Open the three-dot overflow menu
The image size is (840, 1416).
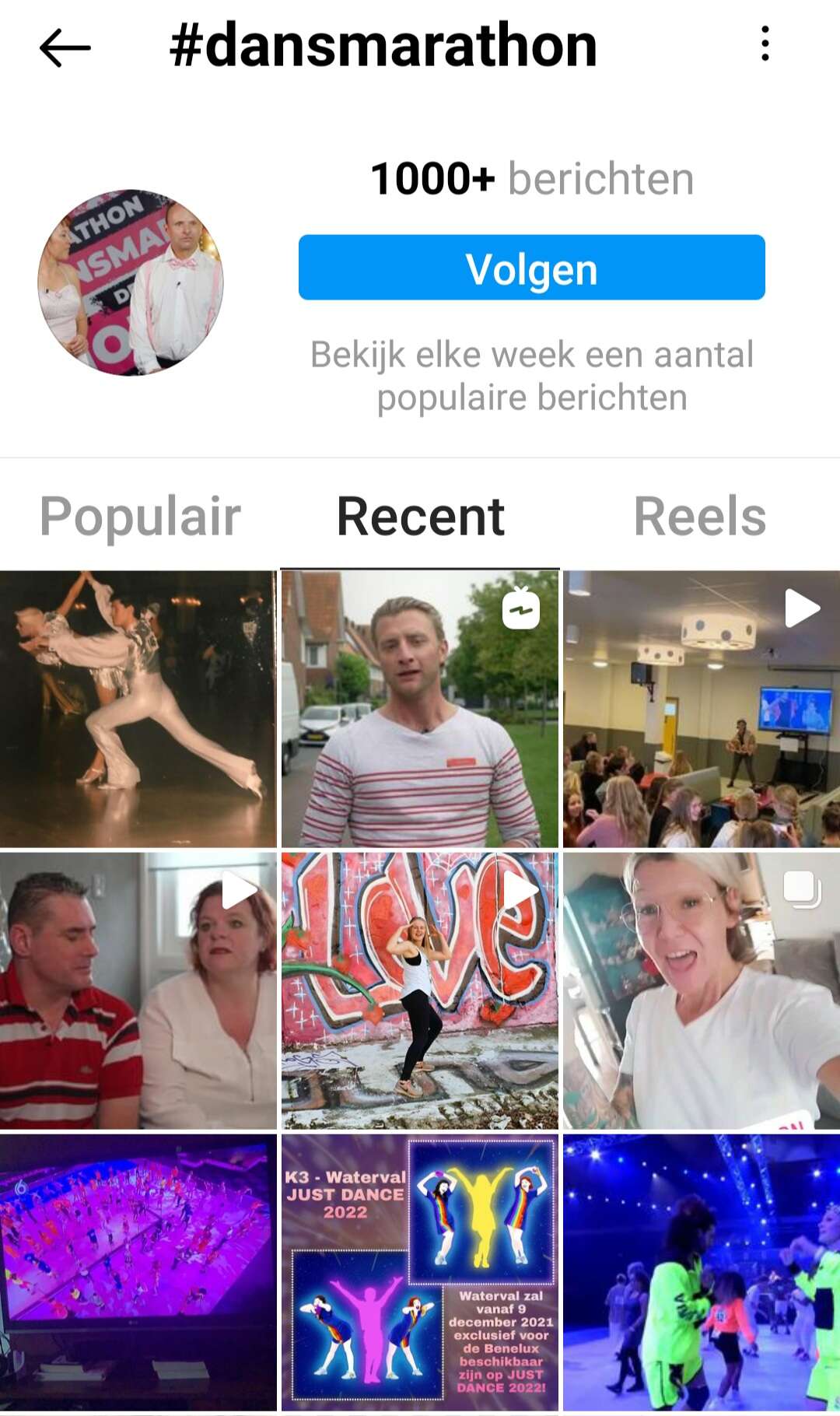click(765, 44)
